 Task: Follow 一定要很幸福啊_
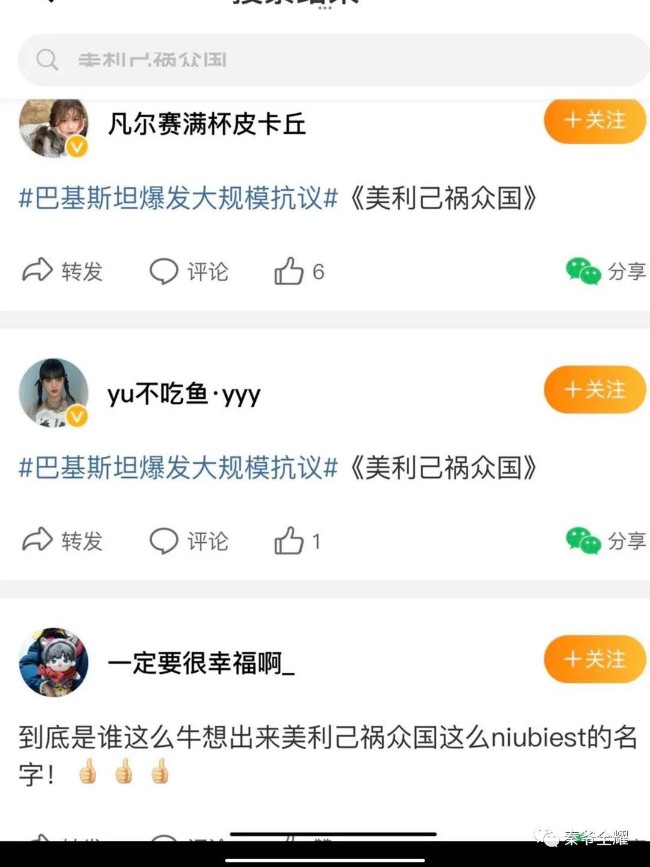594,660
